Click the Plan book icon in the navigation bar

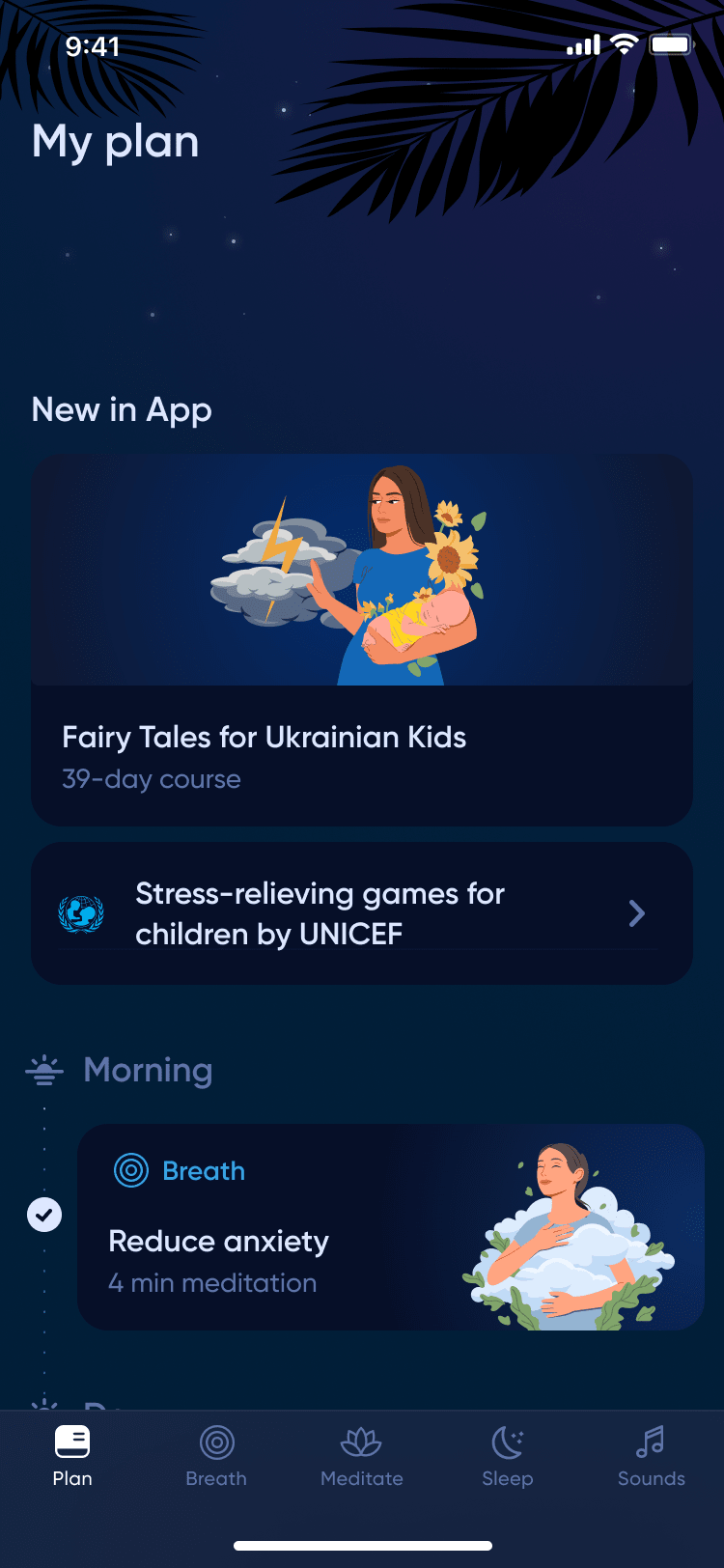[71, 1442]
